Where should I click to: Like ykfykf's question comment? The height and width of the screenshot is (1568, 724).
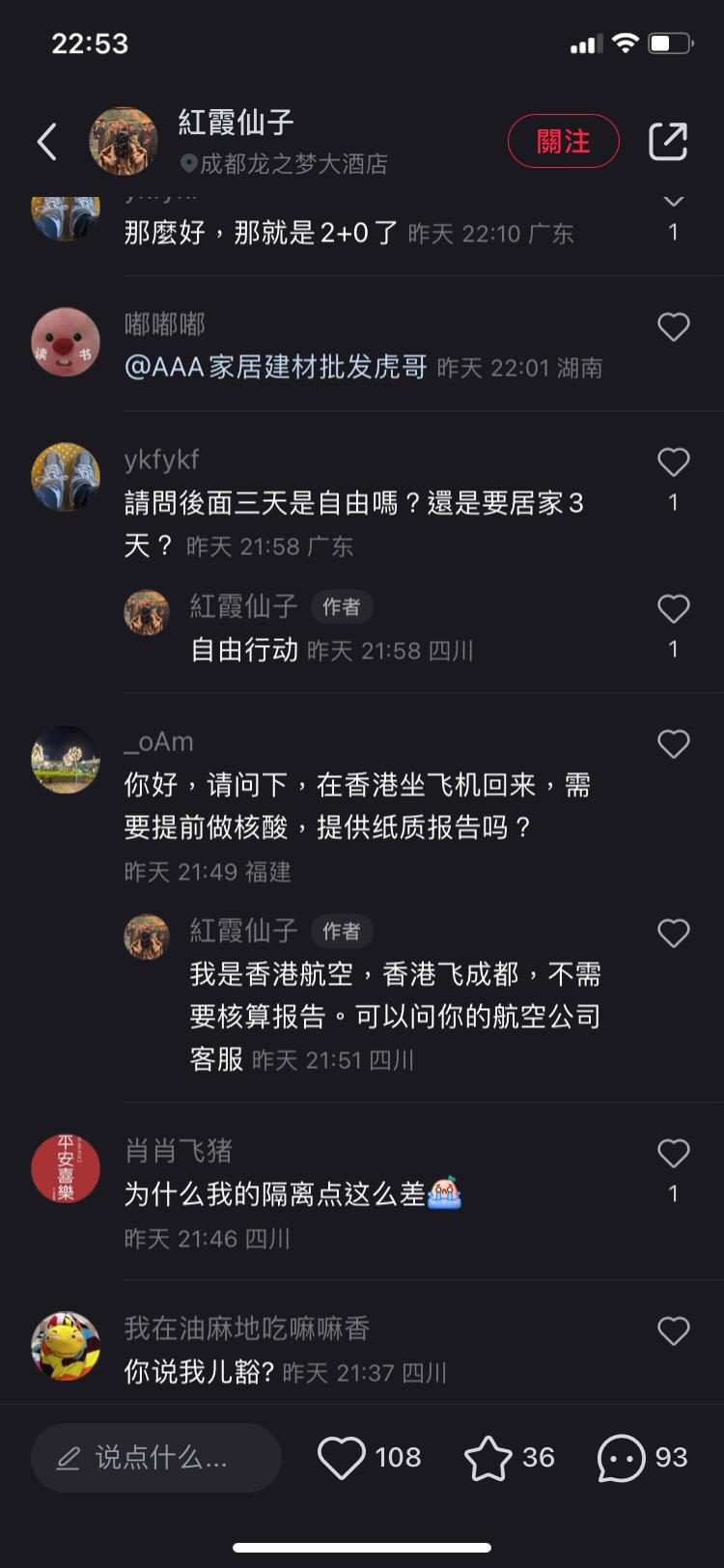(x=673, y=462)
